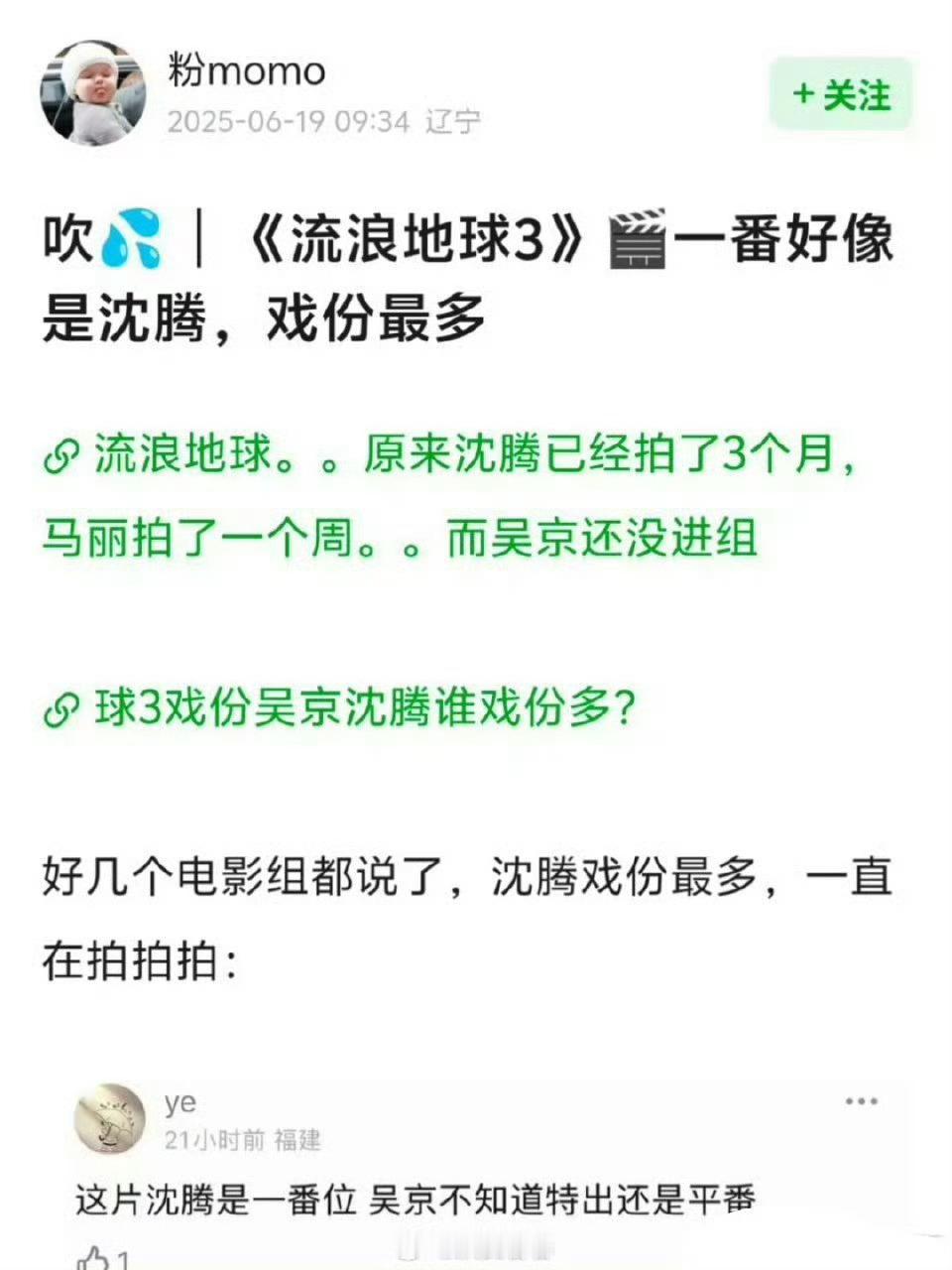View commenter ye's profile avatar
952x1270 pixels.
tap(110, 1119)
